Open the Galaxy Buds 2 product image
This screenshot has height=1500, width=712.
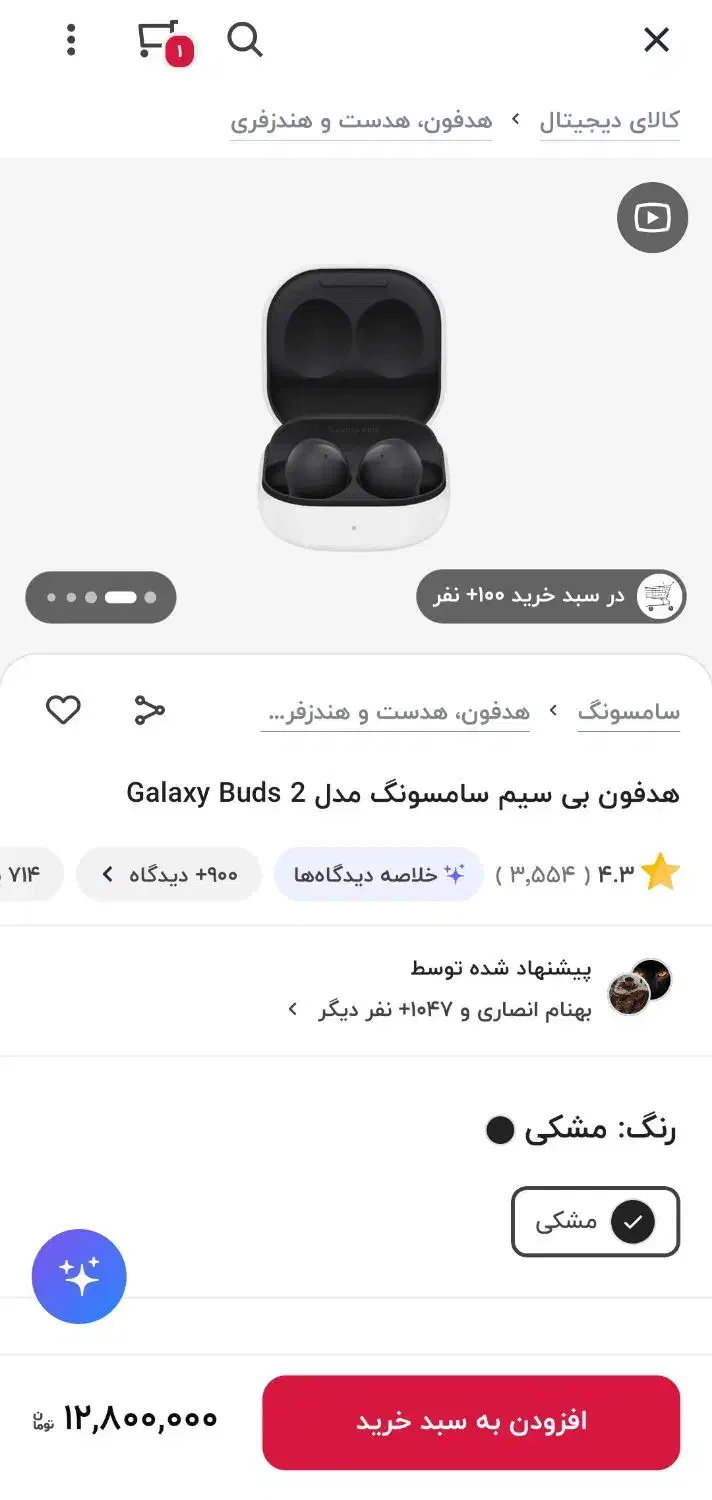[354, 408]
